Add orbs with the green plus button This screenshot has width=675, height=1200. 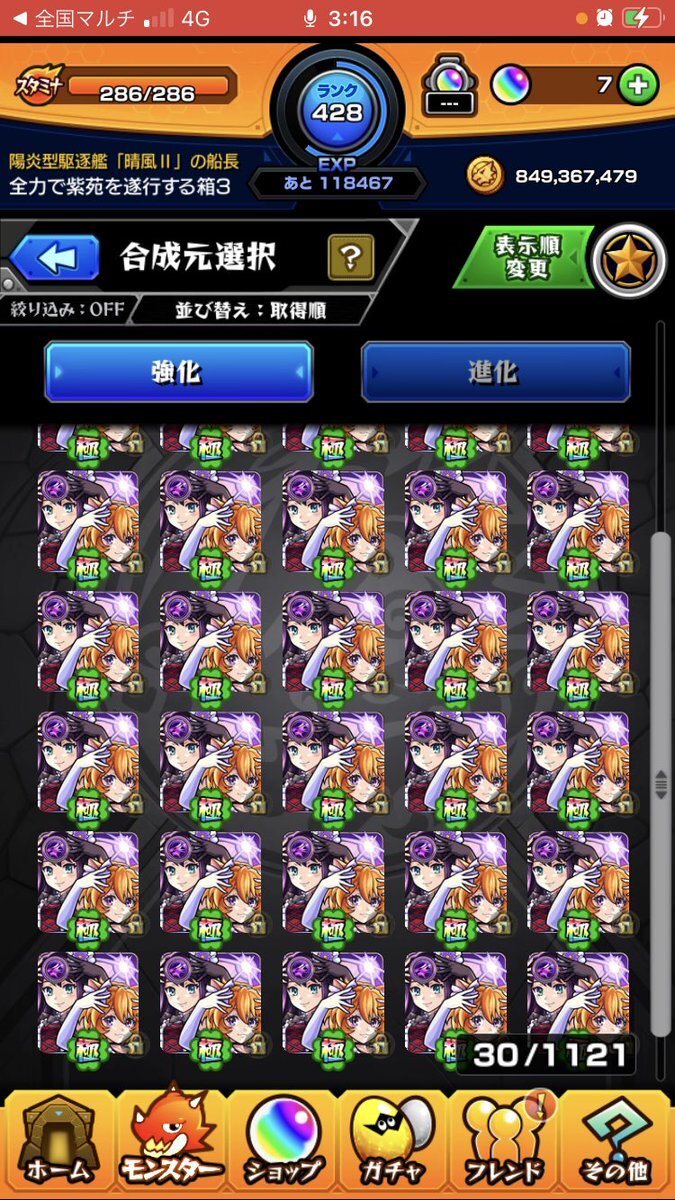click(636, 86)
